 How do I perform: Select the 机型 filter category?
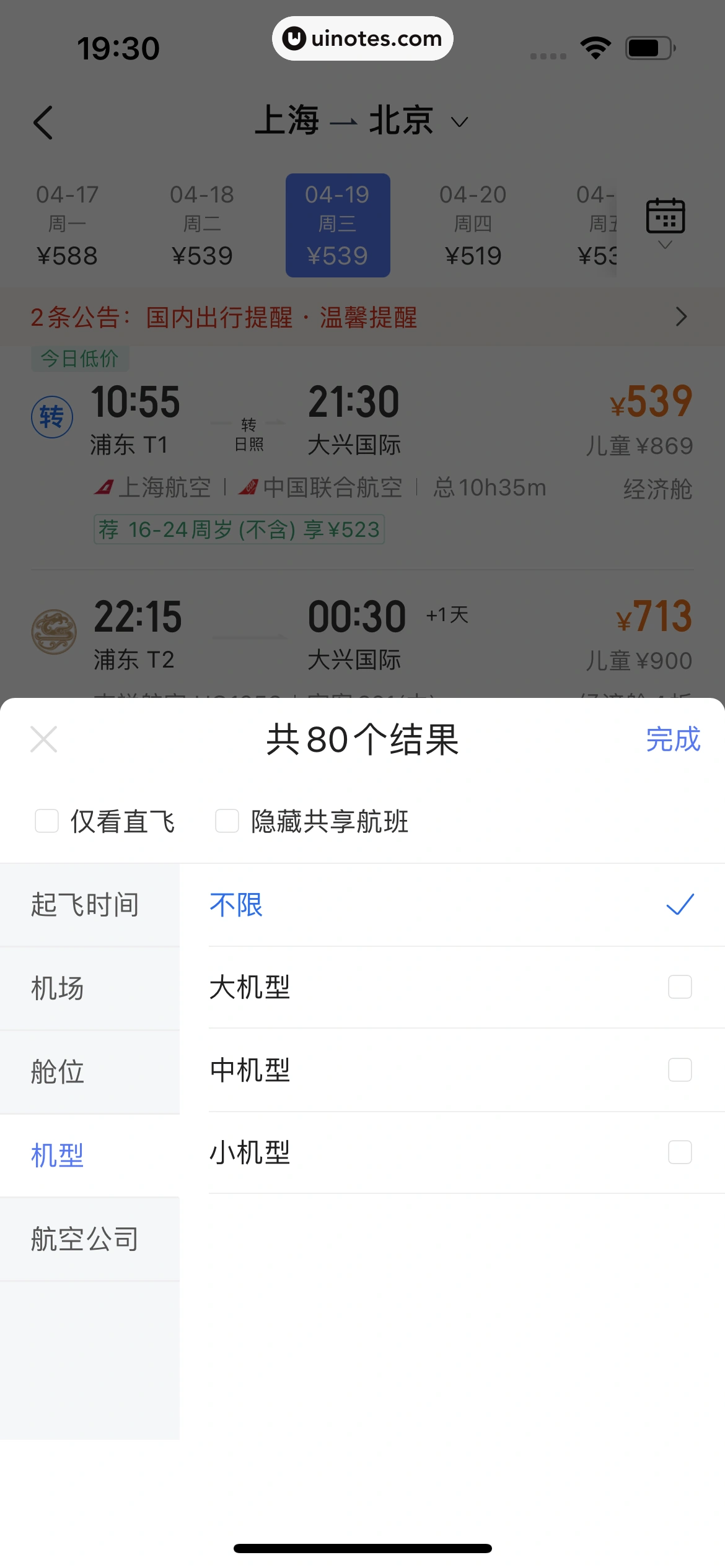[58, 1156]
